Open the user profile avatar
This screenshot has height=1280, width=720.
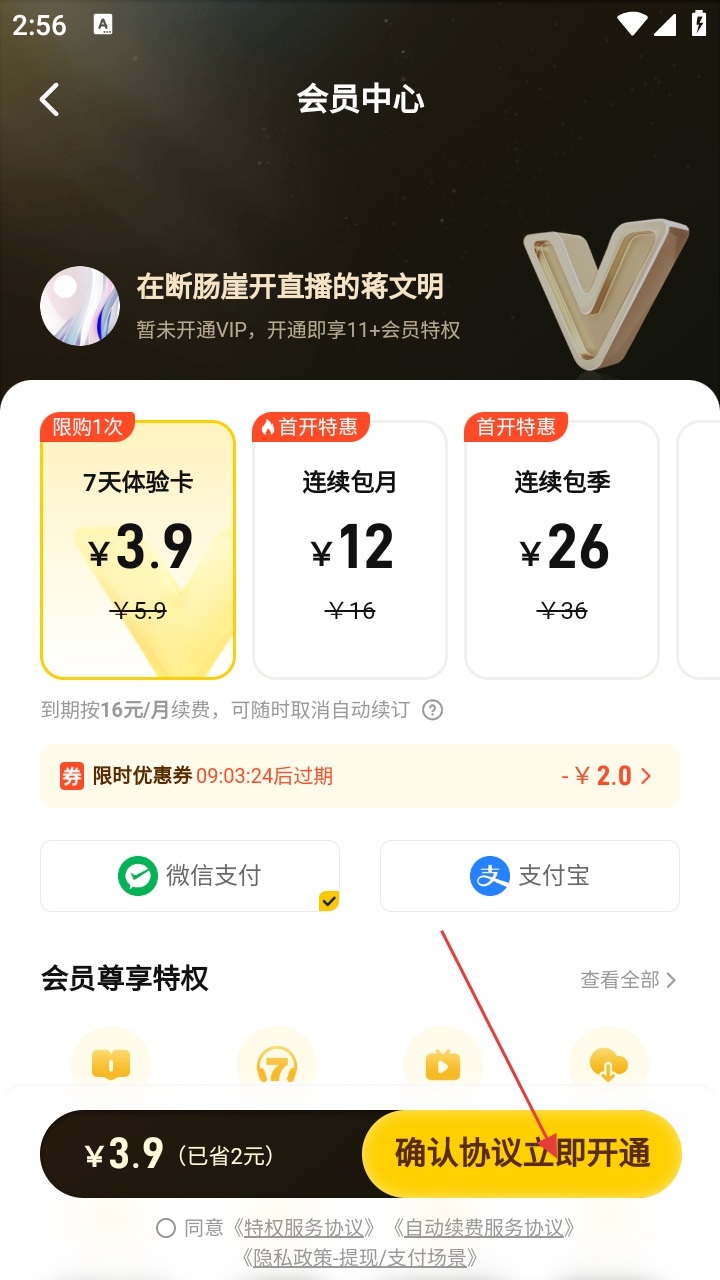[80, 306]
